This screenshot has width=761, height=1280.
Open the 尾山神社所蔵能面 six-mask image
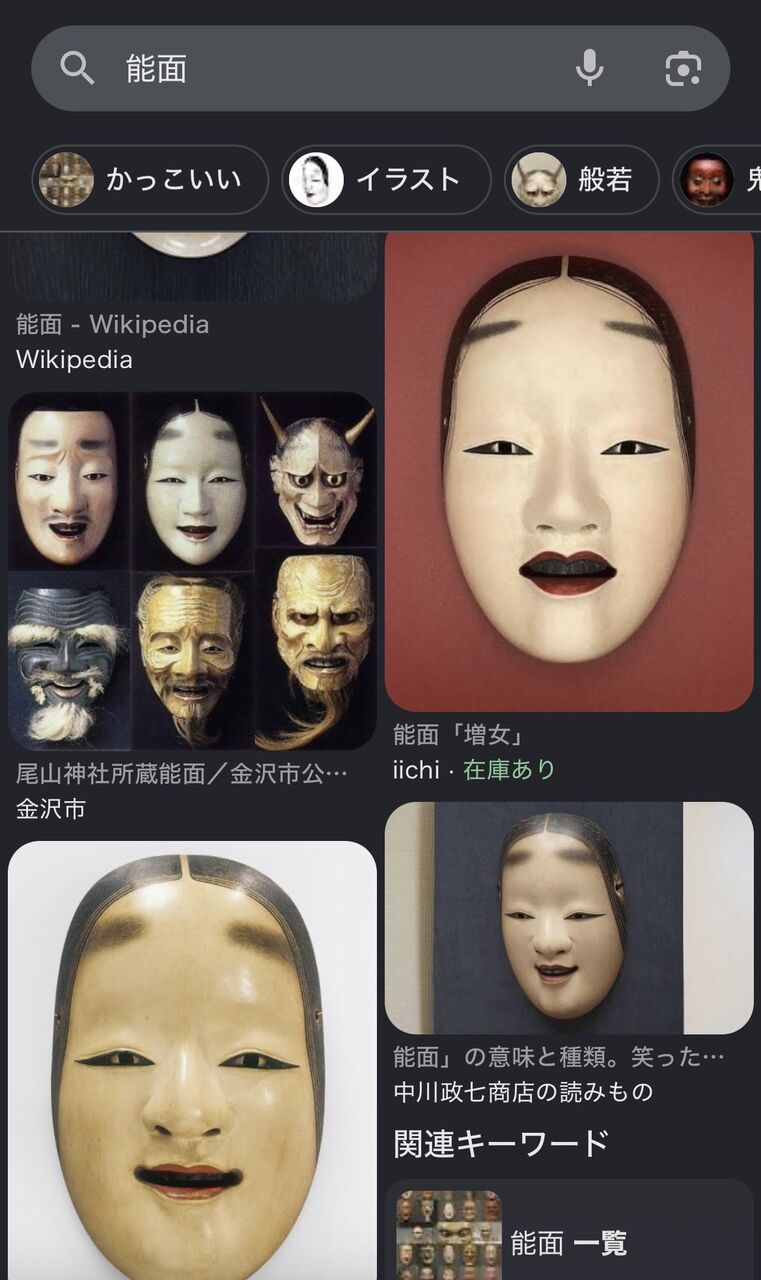point(192,570)
